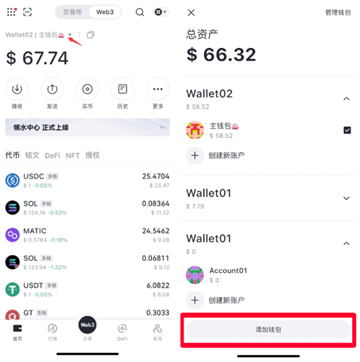
Task: Switch to the 交易所 segment
Action: point(72,12)
